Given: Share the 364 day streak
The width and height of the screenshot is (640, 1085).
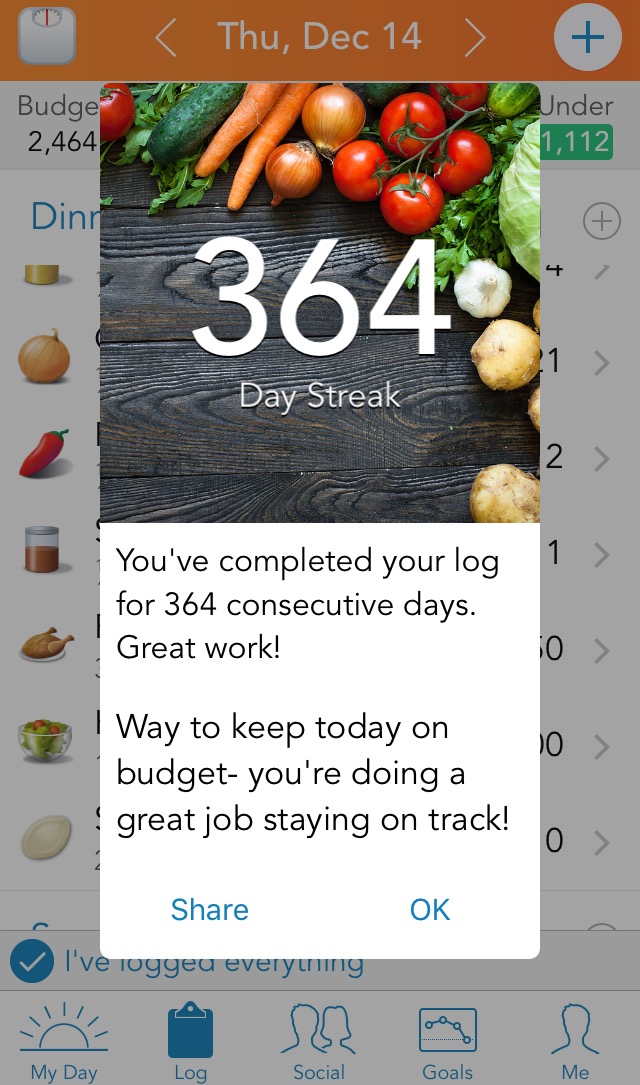Looking at the screenshot, I should pos(209,909).
